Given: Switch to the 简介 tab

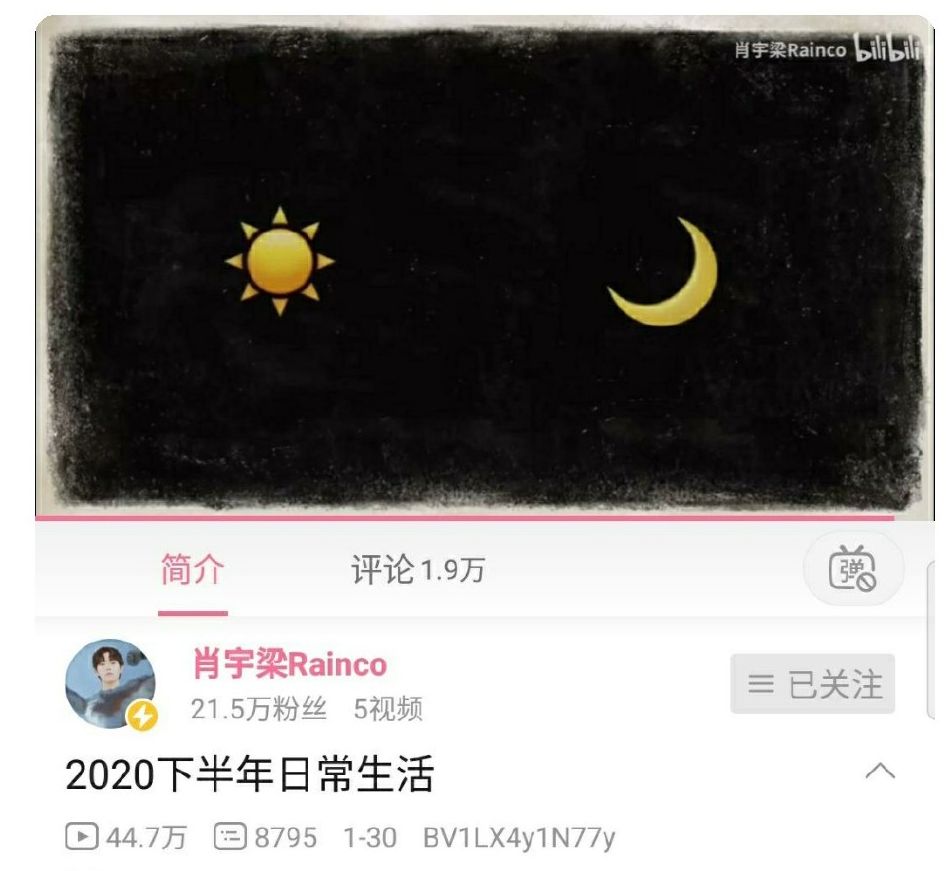Looking at the screenshot, I should (x=193, y=571).
